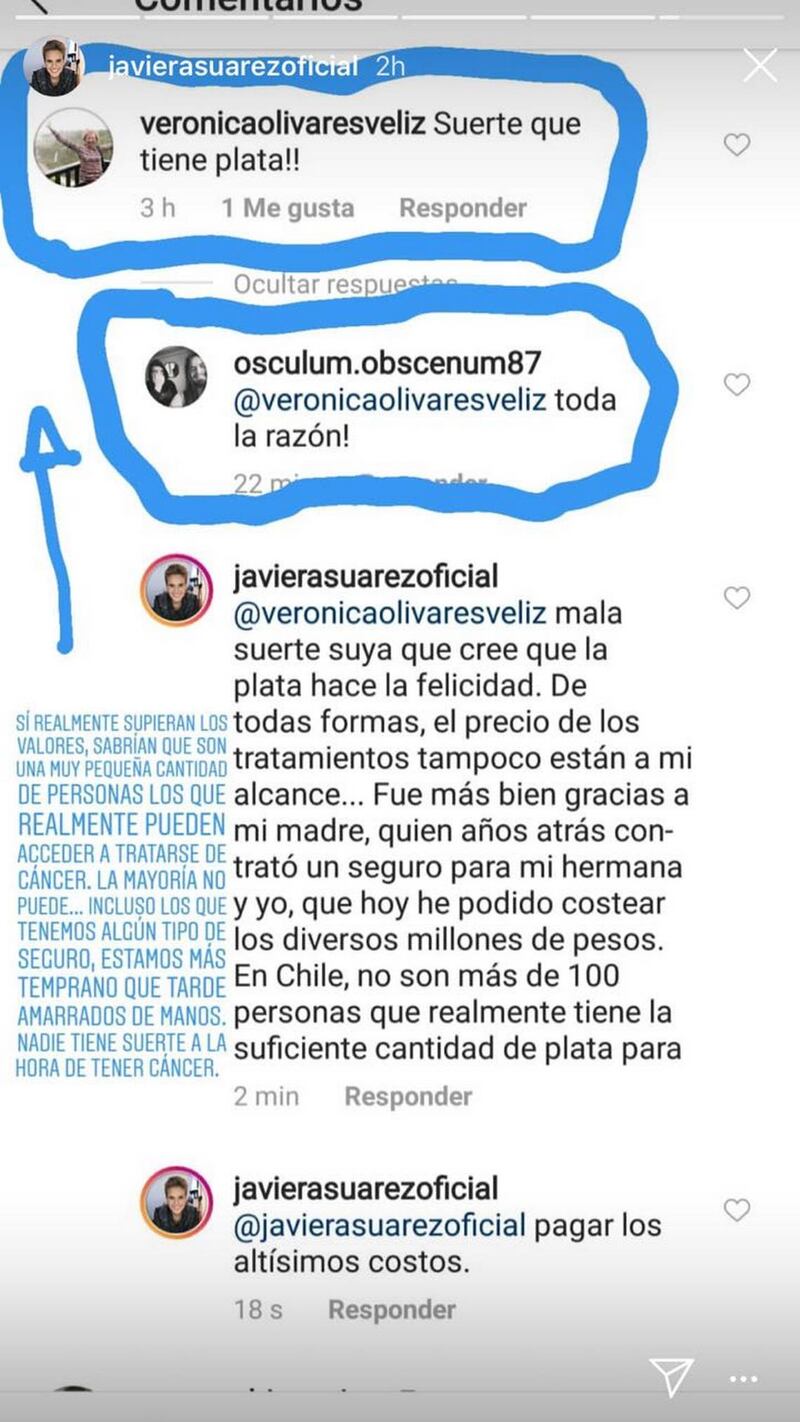800x1422 pixels.
Task: Close the story viewer
Action: 760,67
